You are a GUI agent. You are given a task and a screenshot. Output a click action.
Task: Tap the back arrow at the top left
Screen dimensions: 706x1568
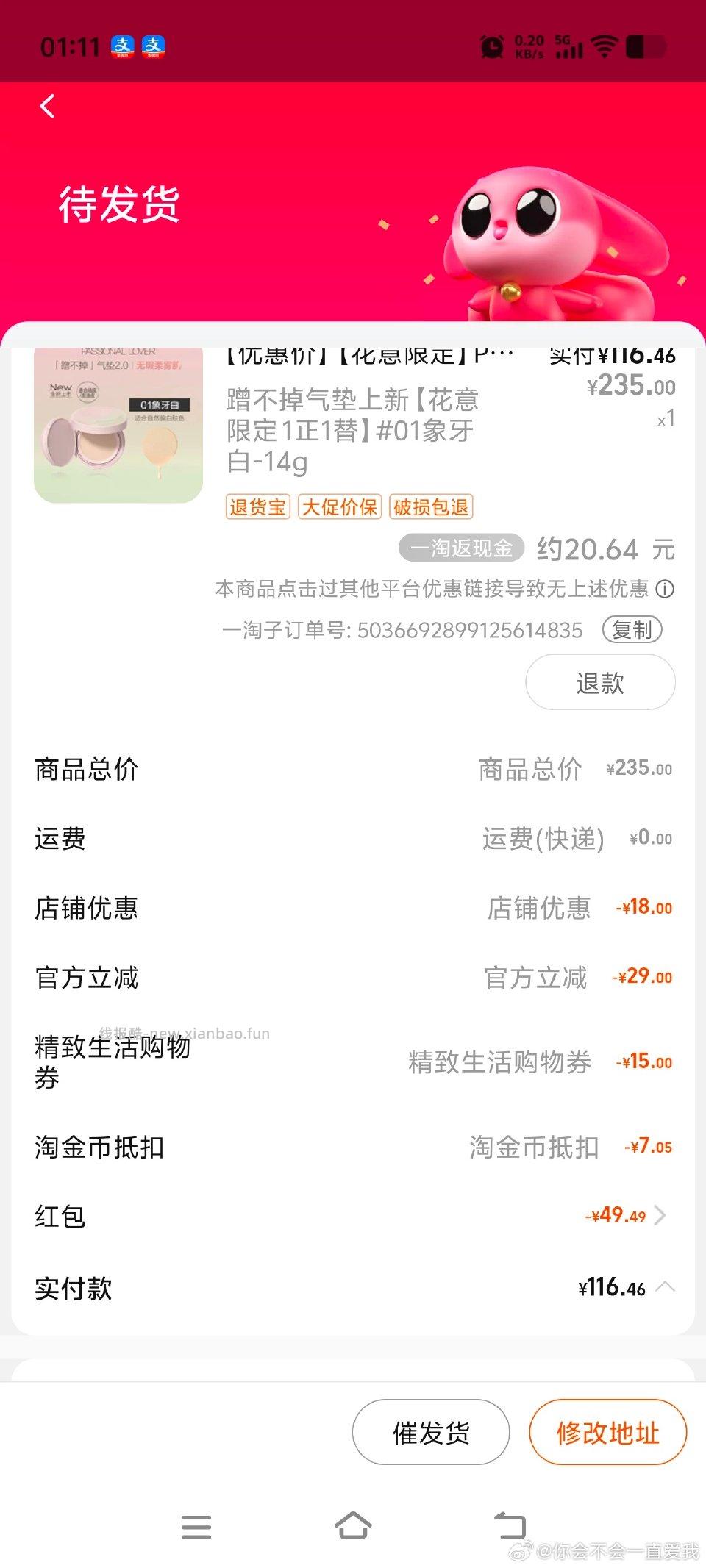click(x=47, y=106)
